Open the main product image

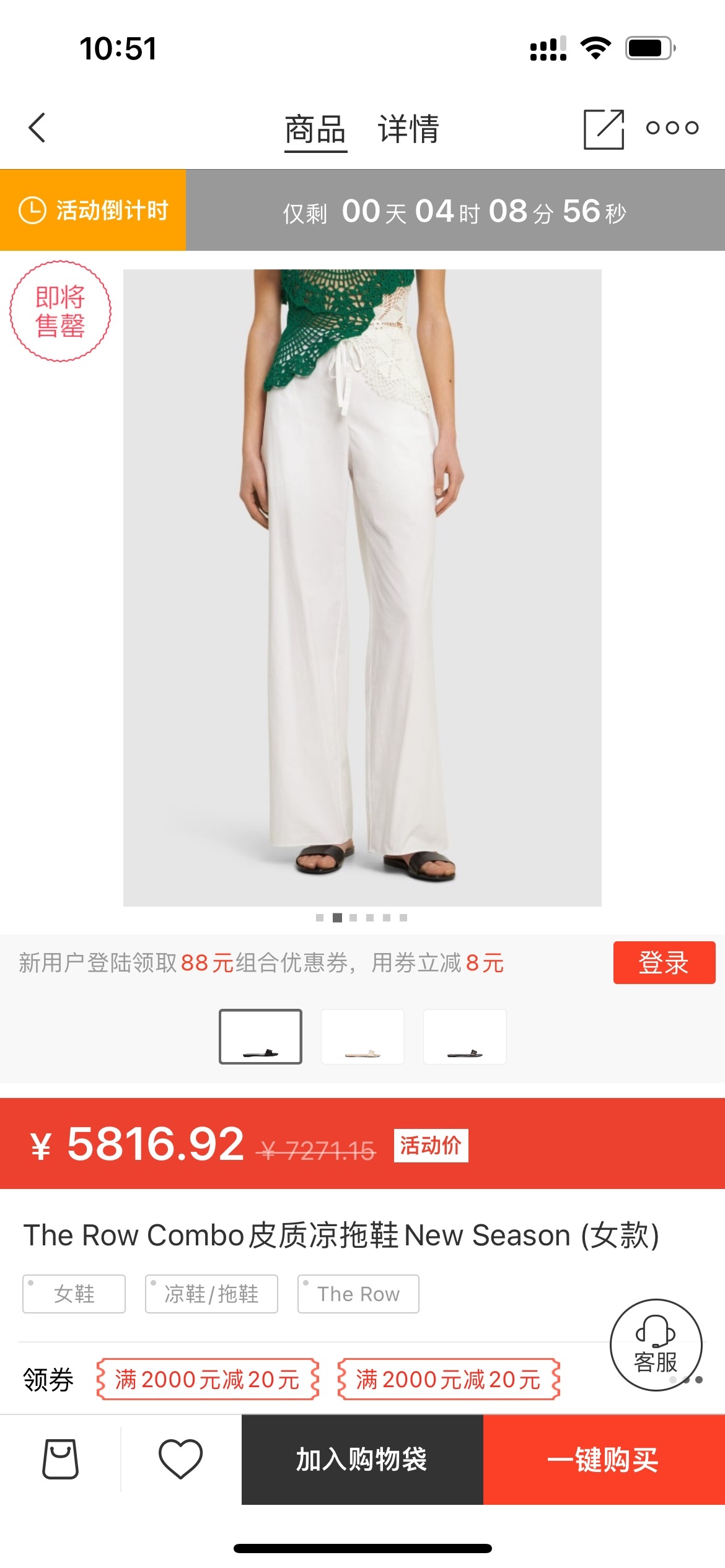coord(362,587)
